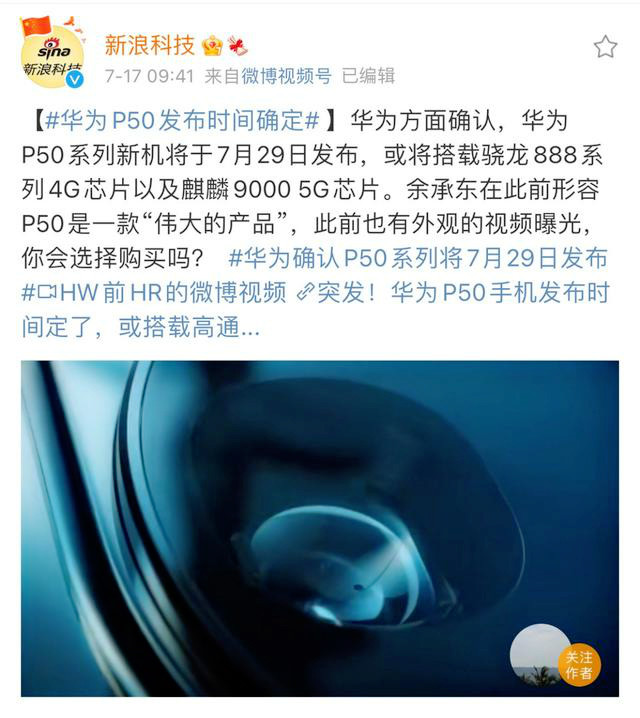This screenshot has width=640, height=718.
Task: Open hashtag #华为P50发布时间确定#
Action: (183, 122)
